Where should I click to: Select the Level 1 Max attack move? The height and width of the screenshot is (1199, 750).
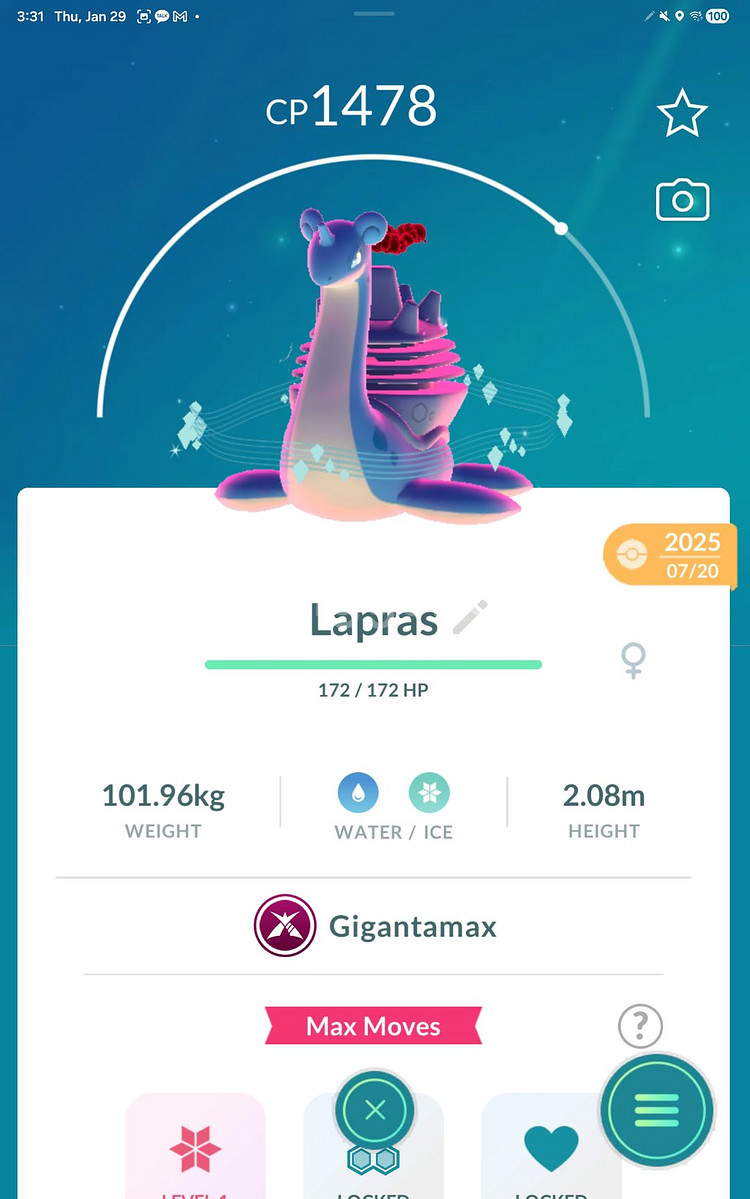click(196, 1146)
